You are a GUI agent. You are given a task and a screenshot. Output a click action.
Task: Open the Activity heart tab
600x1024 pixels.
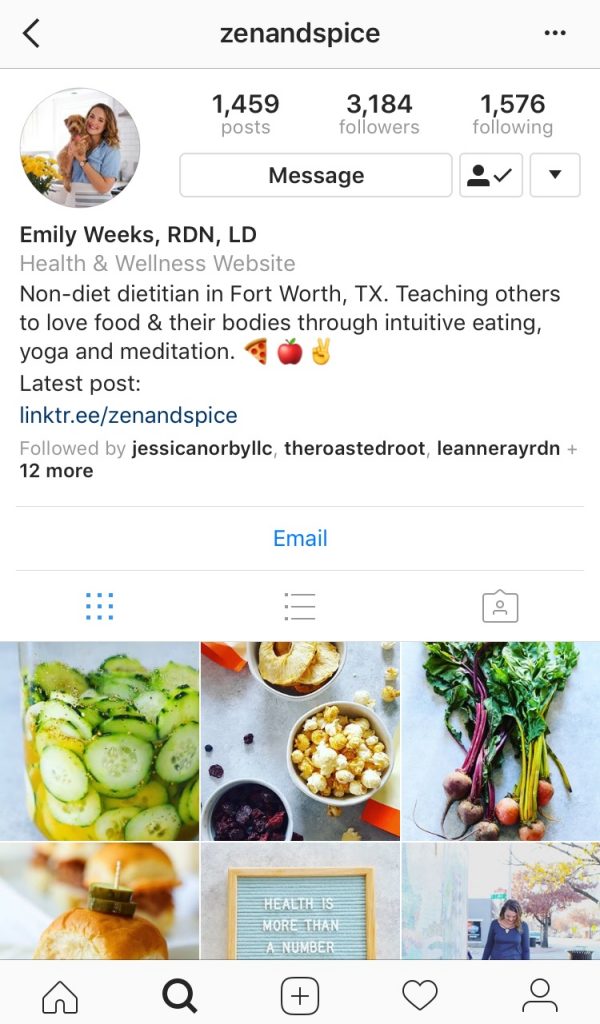420,997
